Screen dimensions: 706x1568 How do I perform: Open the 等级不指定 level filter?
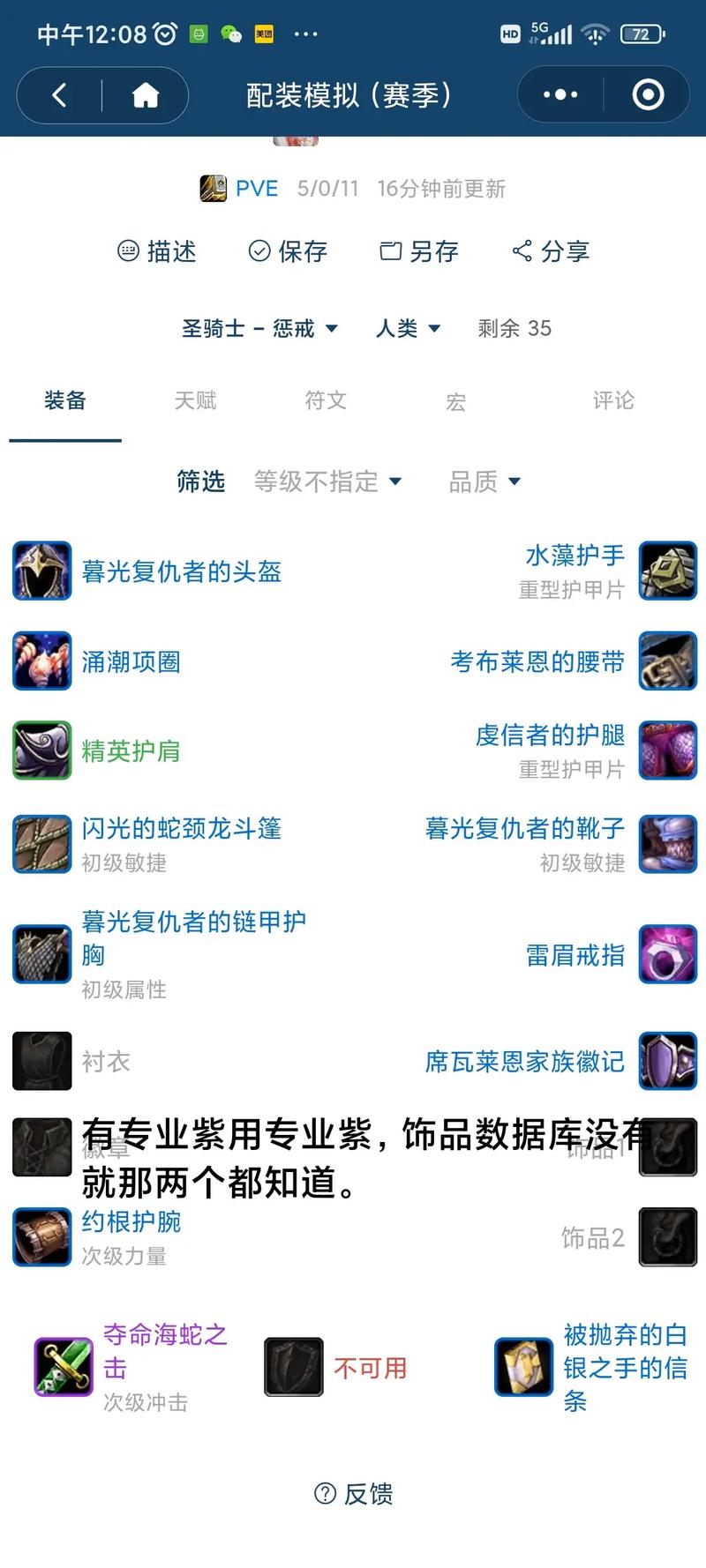327,482
